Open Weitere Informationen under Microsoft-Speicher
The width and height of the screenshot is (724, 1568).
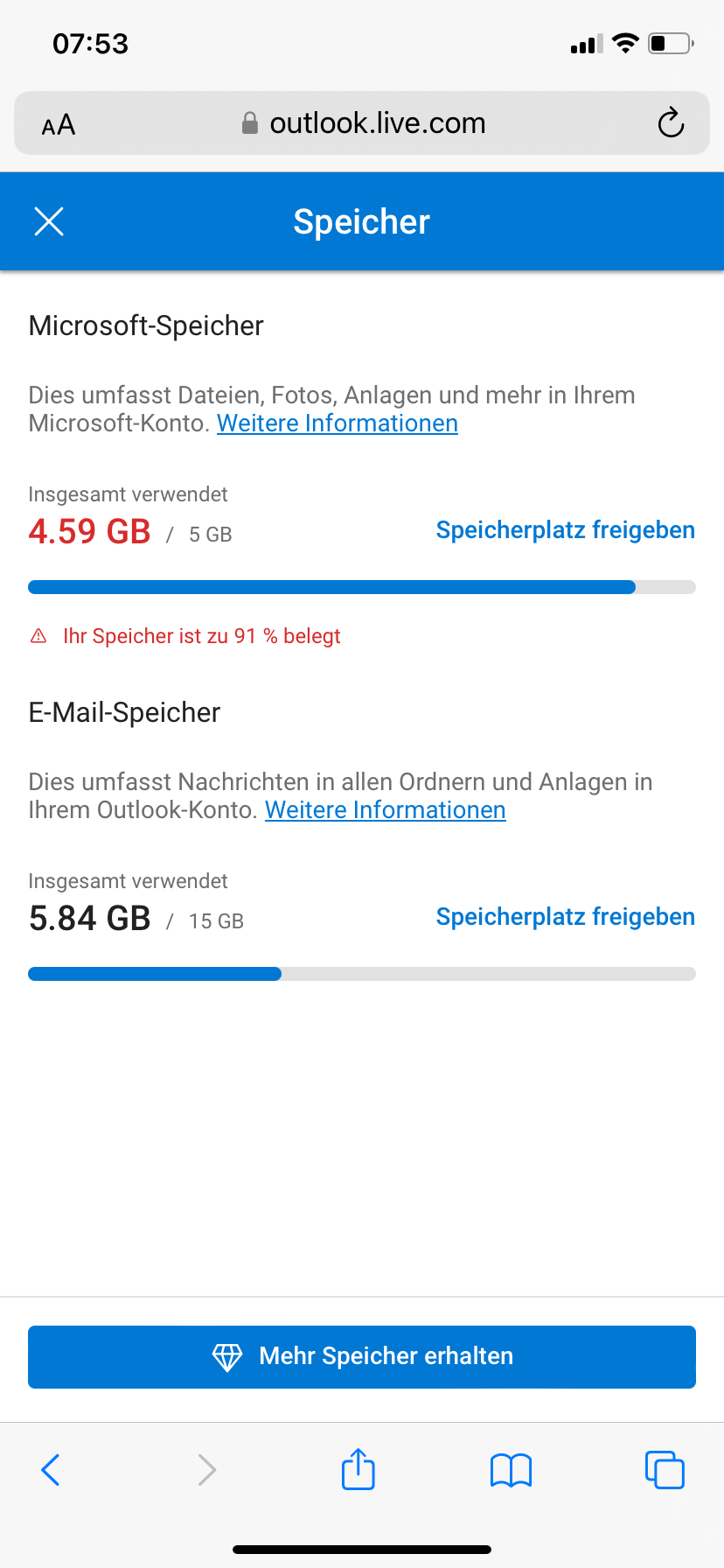pos(338,423)
